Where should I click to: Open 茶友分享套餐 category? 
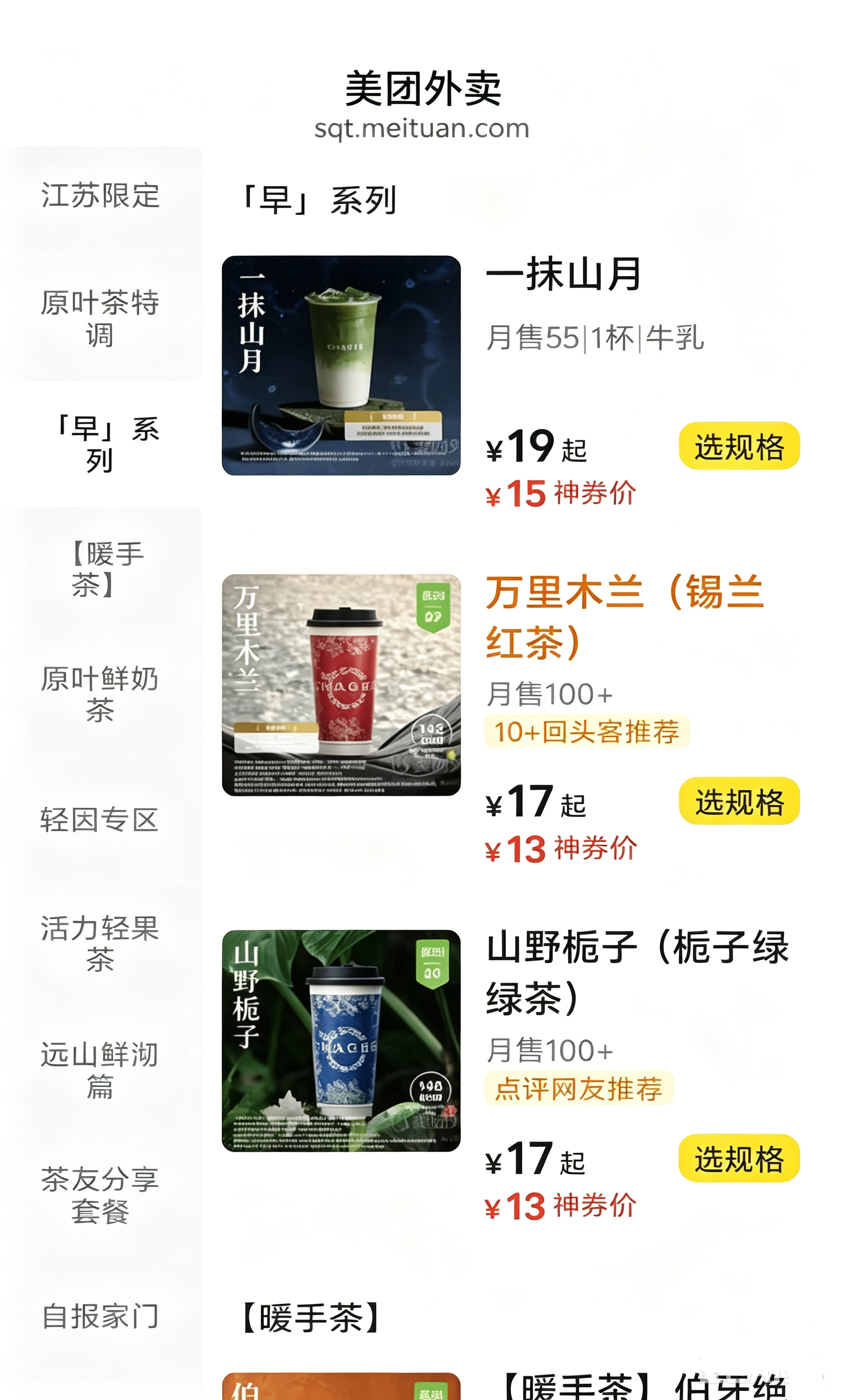tap(100, 1195)
